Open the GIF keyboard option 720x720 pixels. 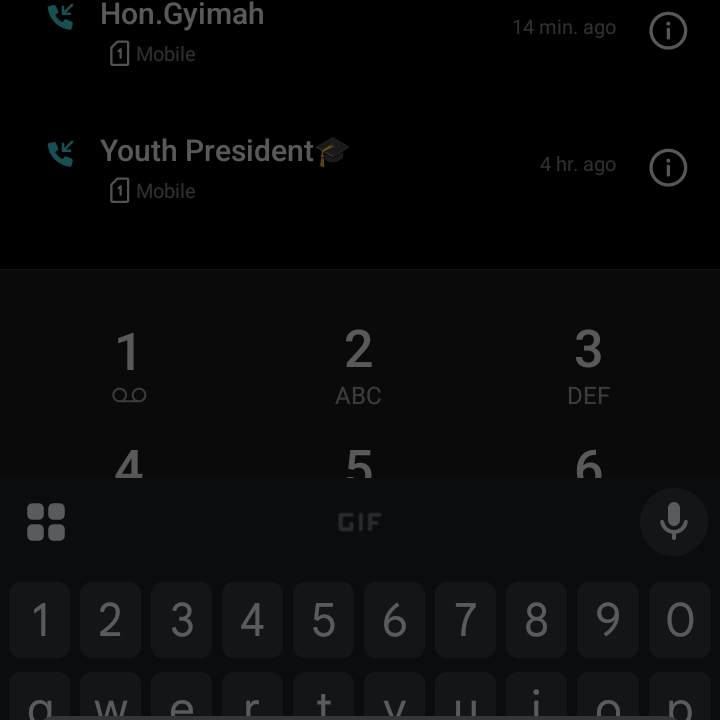click(x=359, y=522)
